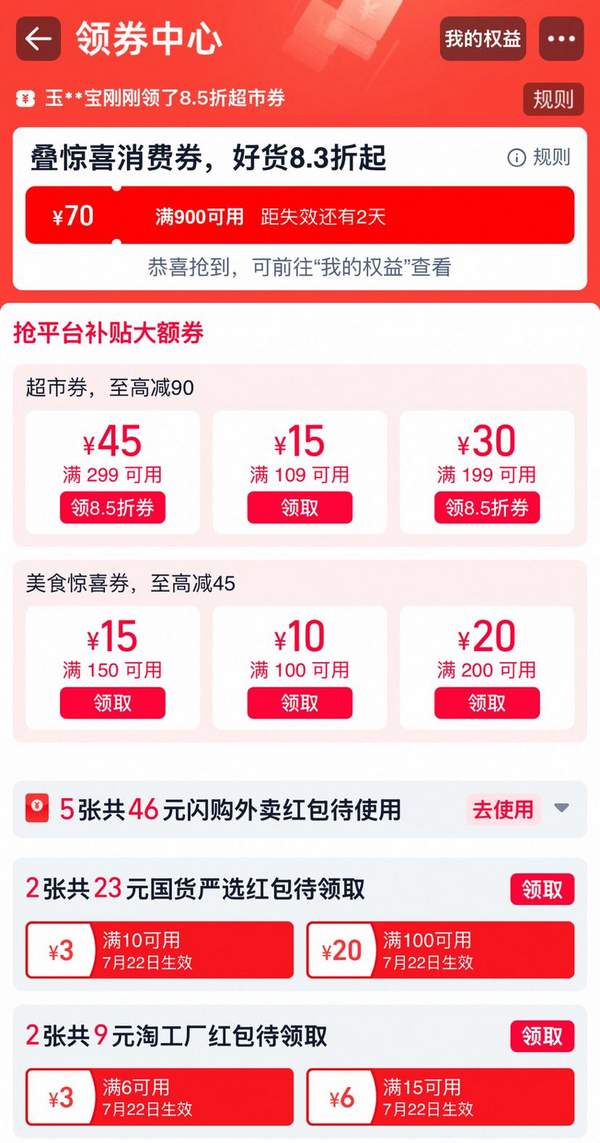Open the ¥6 满15 淘工厂 coupon

pos(440,1097)
